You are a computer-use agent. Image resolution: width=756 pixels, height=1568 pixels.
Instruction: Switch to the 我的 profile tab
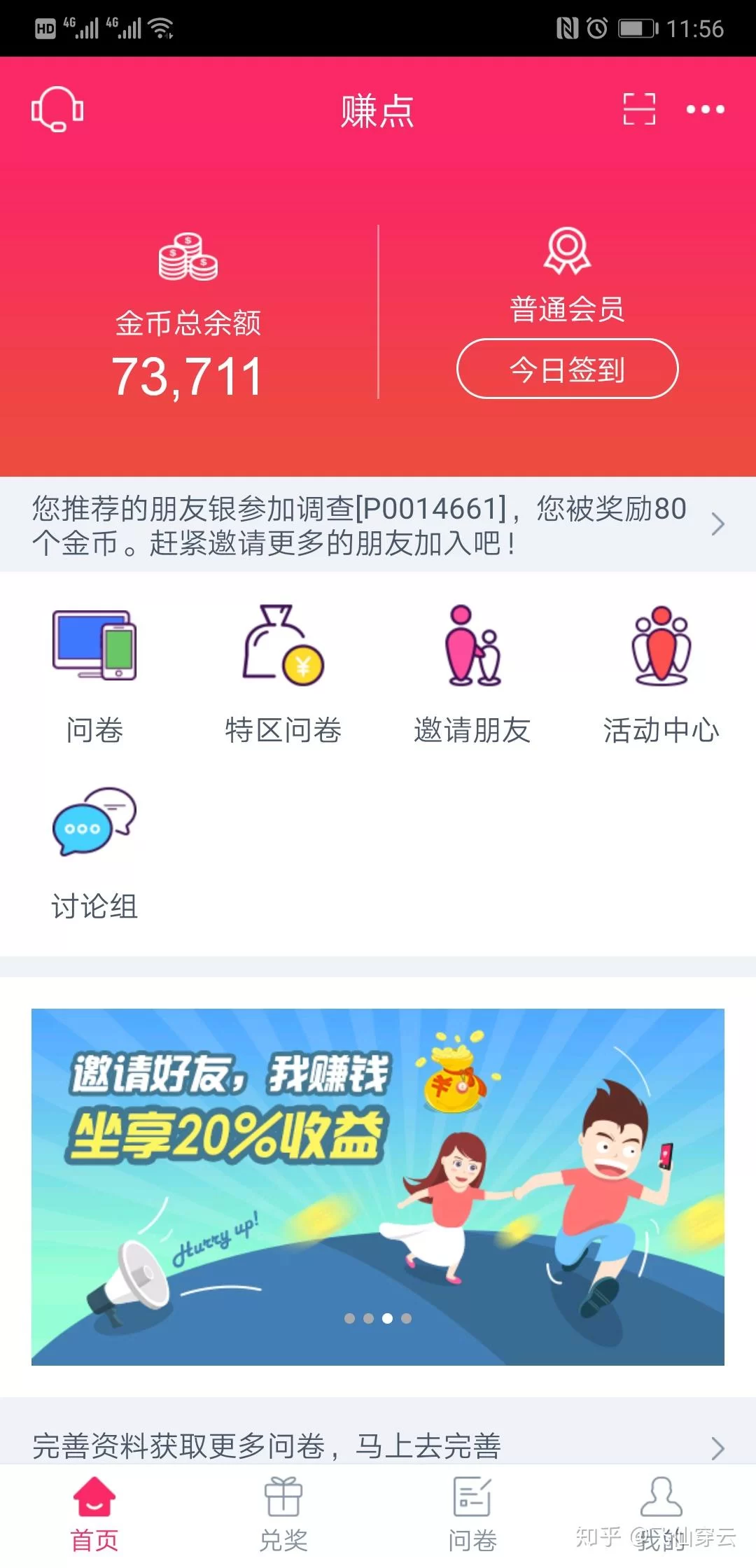coord(661,1513)
